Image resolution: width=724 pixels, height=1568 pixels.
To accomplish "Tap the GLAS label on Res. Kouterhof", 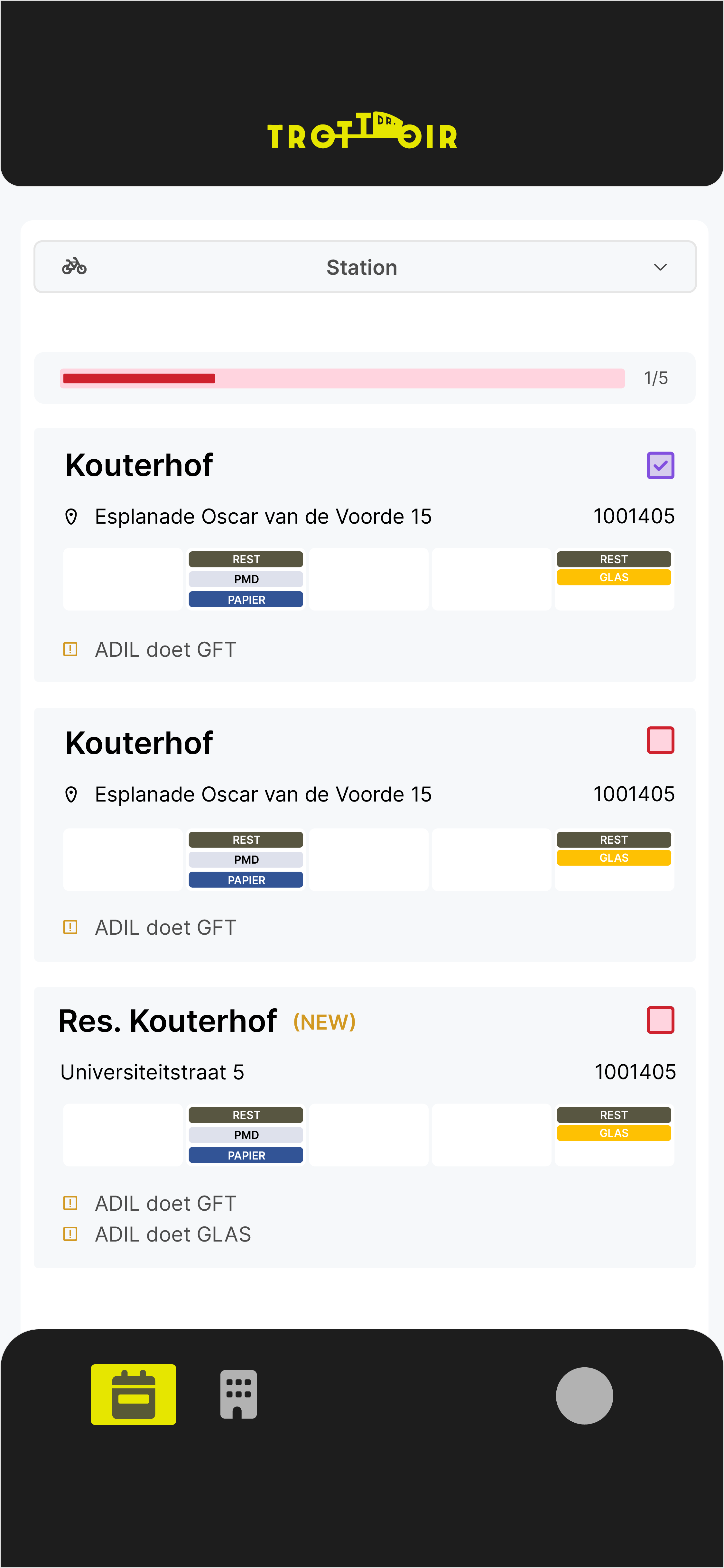I will point(613,1133).
